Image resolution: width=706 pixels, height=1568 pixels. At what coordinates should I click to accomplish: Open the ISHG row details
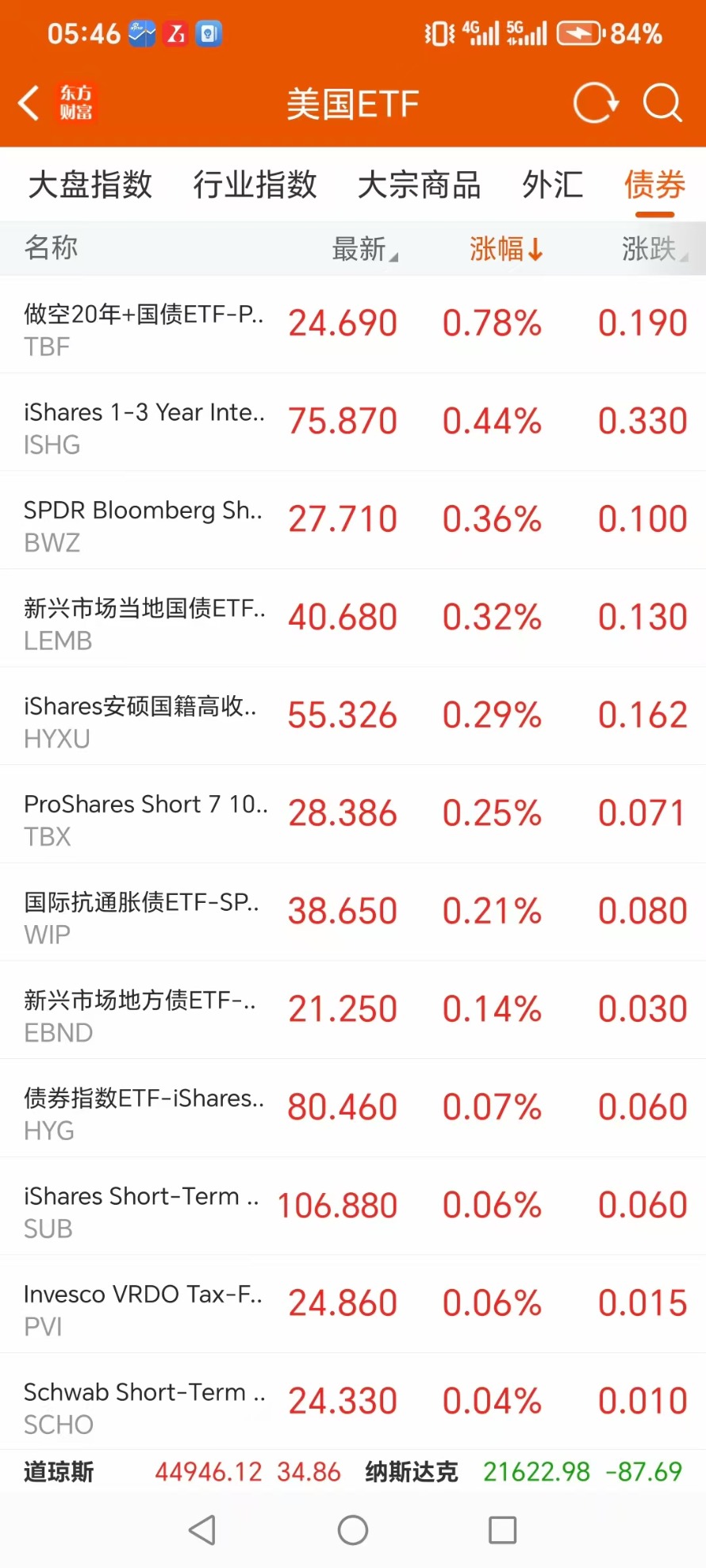pos(353,423)
